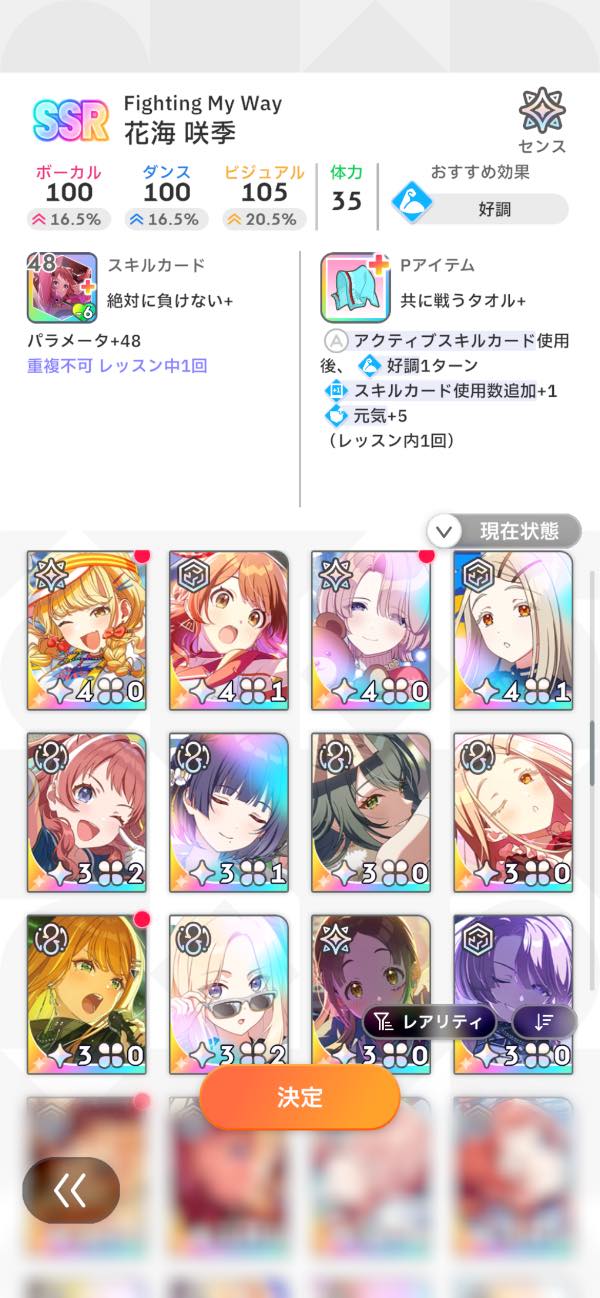Expand the 現在状態 dropdown

[504, 530]
